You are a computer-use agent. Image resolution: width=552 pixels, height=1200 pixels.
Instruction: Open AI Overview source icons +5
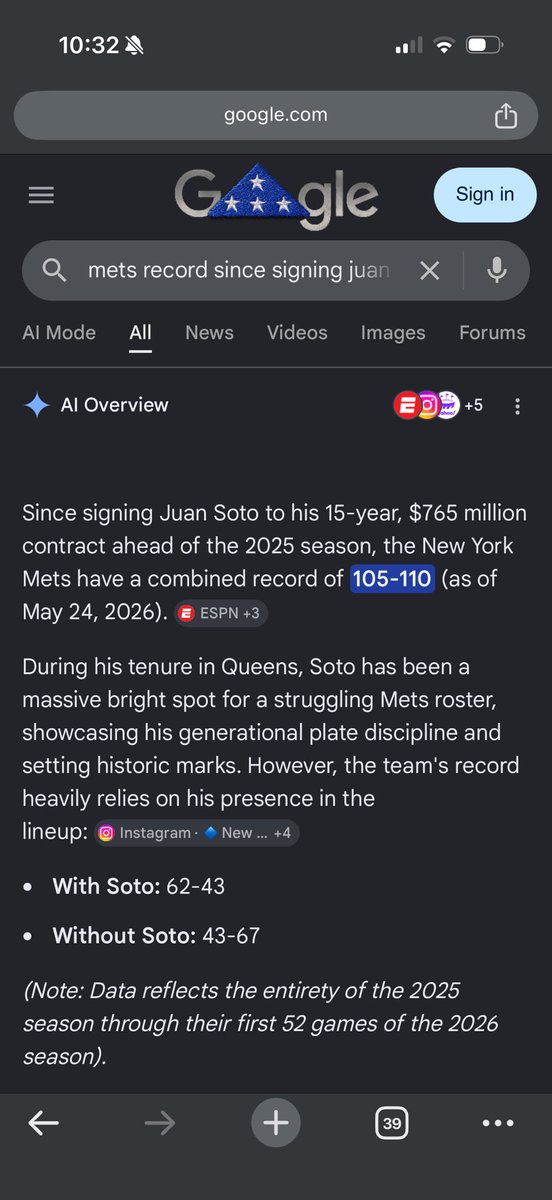tap(439, 405)
